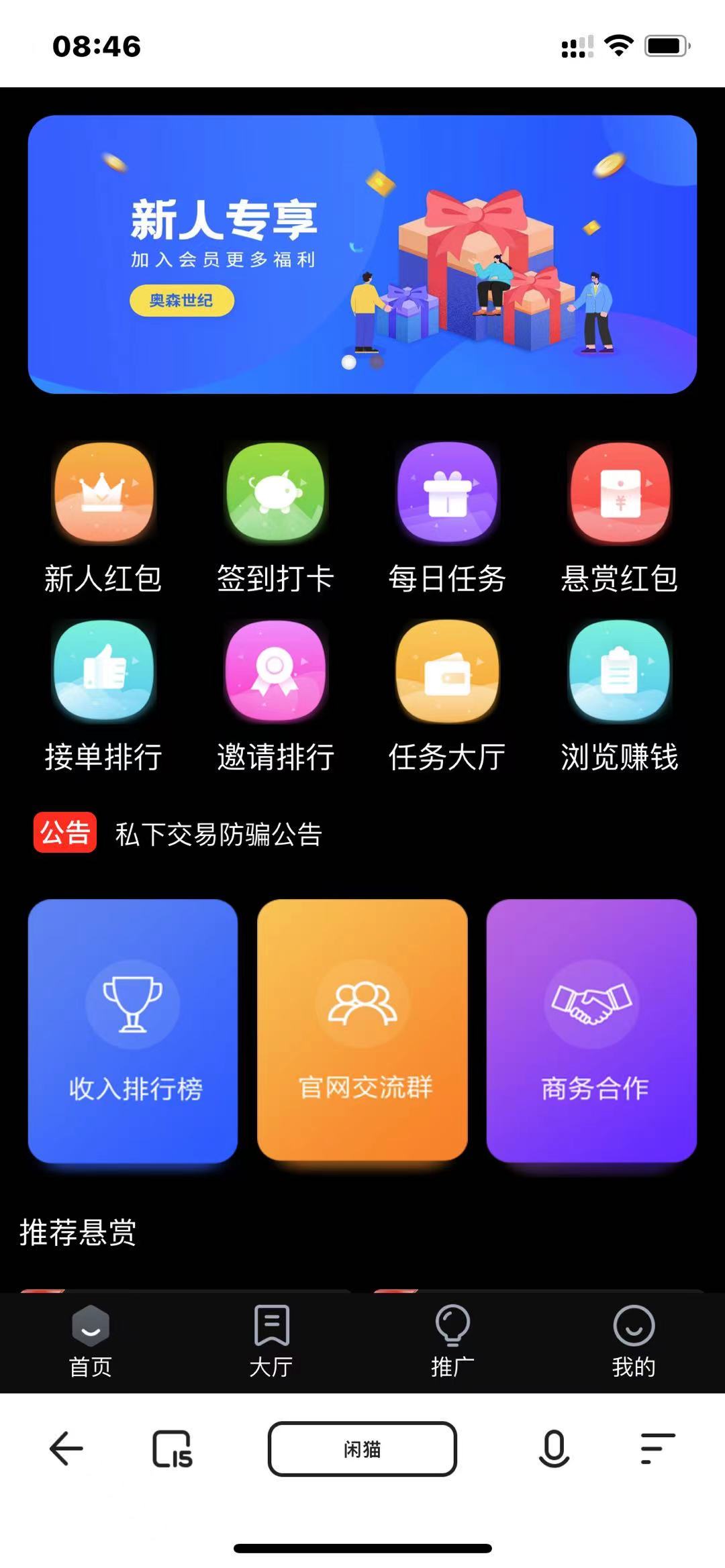Read the 私下交易防骗公告 announcement
The image size is (725, 1568).
click(219, 835)
